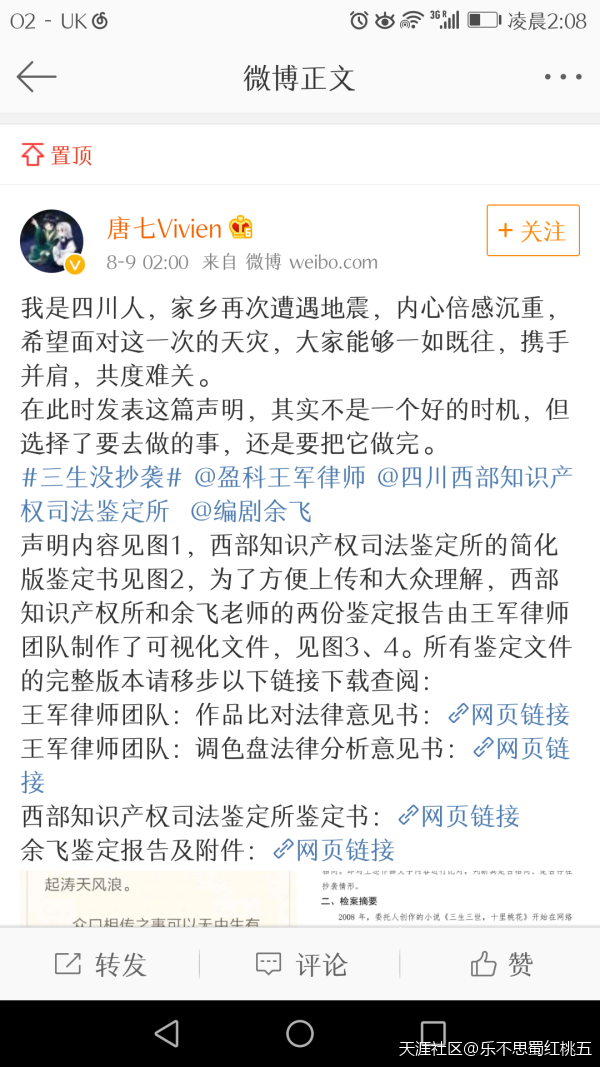Open the three-dot overflow menu
This screenshot has width=600, height=1067.
pyautogui.click(x=562, y=77)
